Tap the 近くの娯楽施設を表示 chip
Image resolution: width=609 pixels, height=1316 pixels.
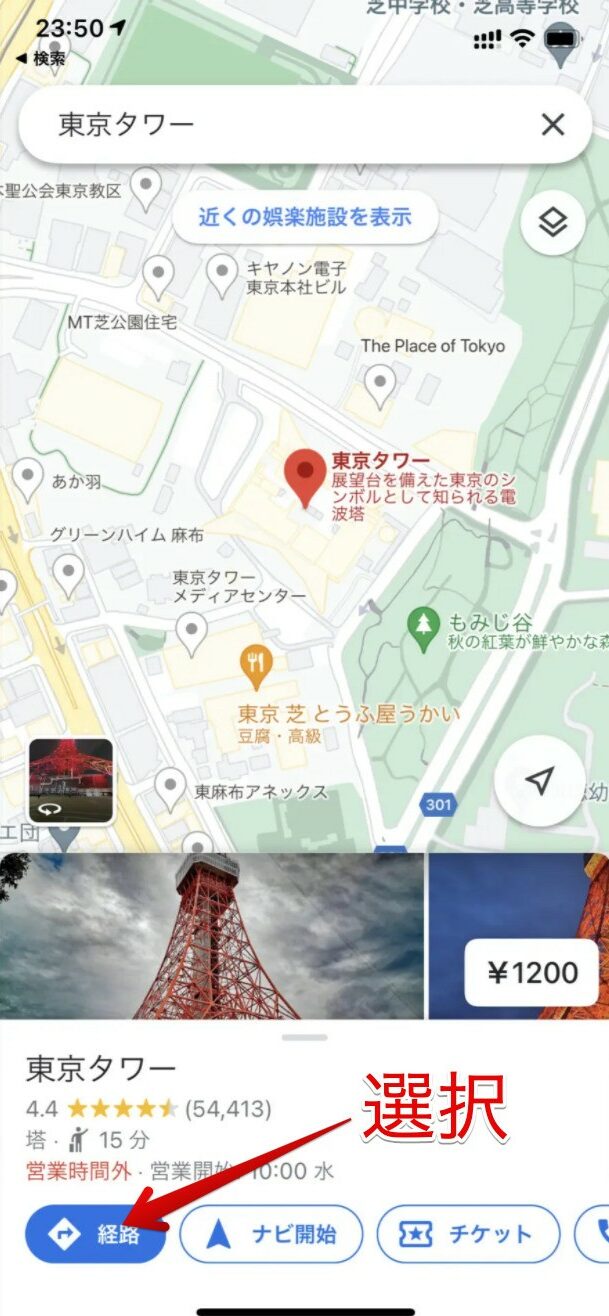tap(305, 217)
